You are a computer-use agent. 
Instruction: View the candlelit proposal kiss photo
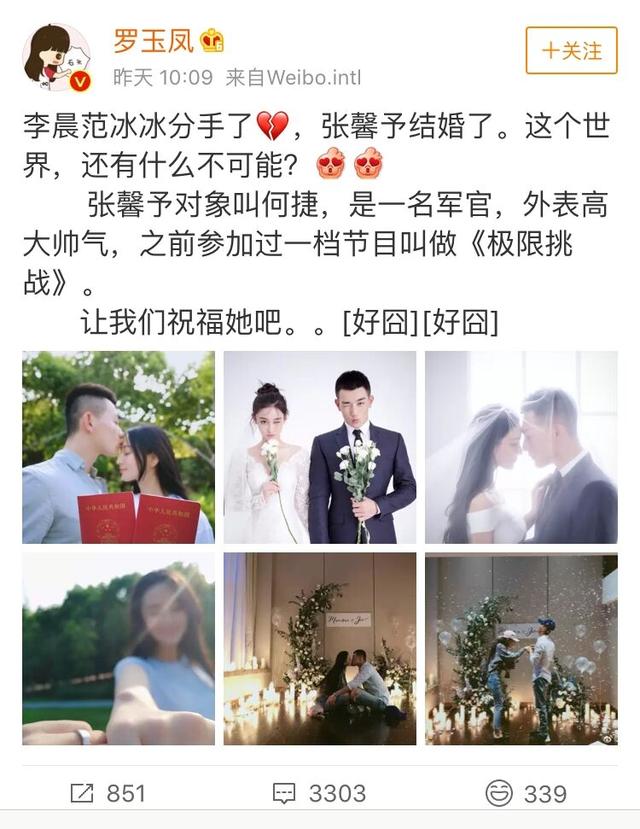click(x=320, y=649)
